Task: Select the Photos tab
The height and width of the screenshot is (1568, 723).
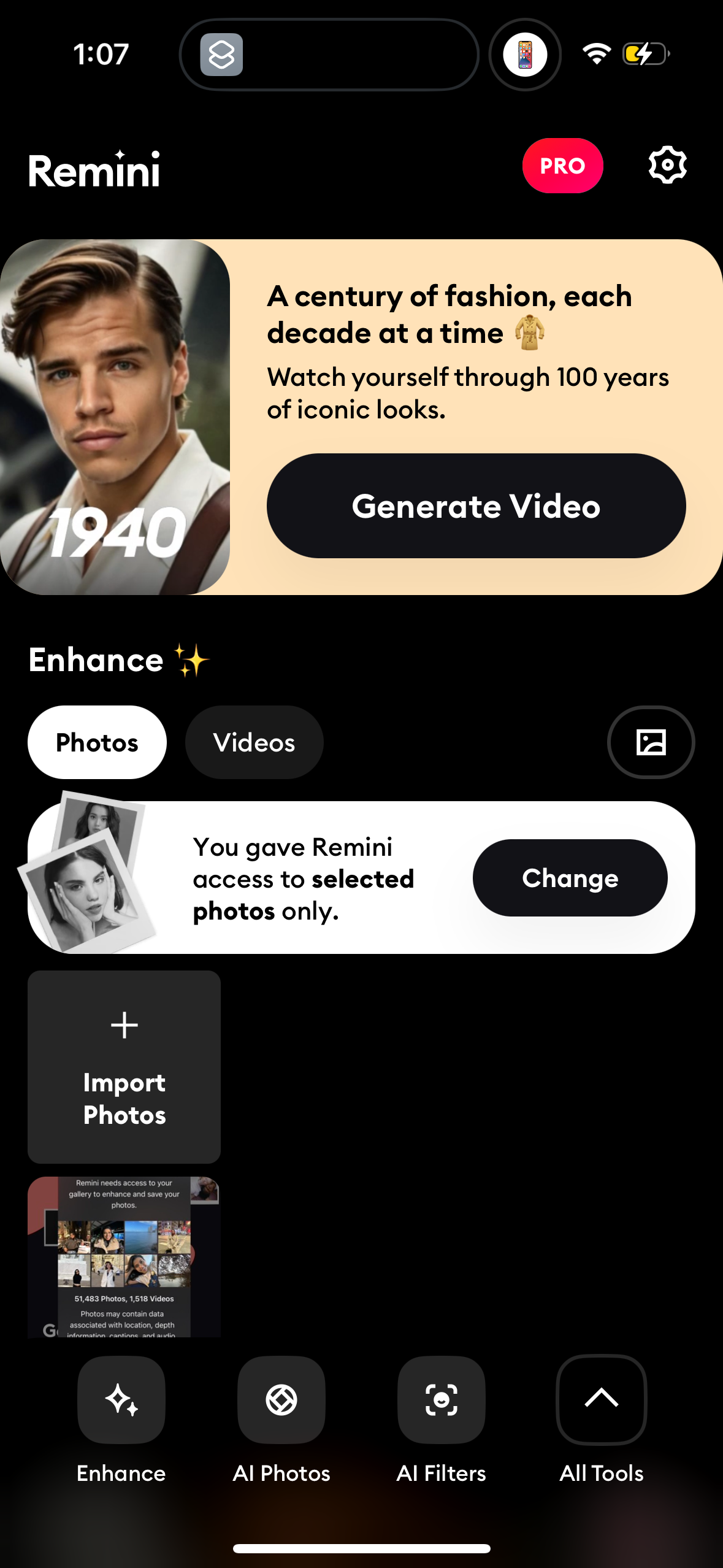Action: [x=97, y=742]
